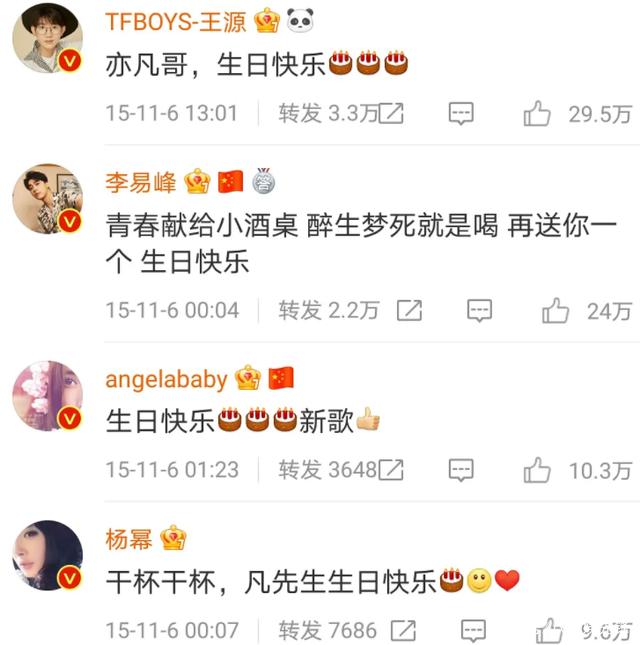Viewport: 640px width, 645px height.
Task: Like TFBOYS-王源's comment
Action: coord(538,114)
